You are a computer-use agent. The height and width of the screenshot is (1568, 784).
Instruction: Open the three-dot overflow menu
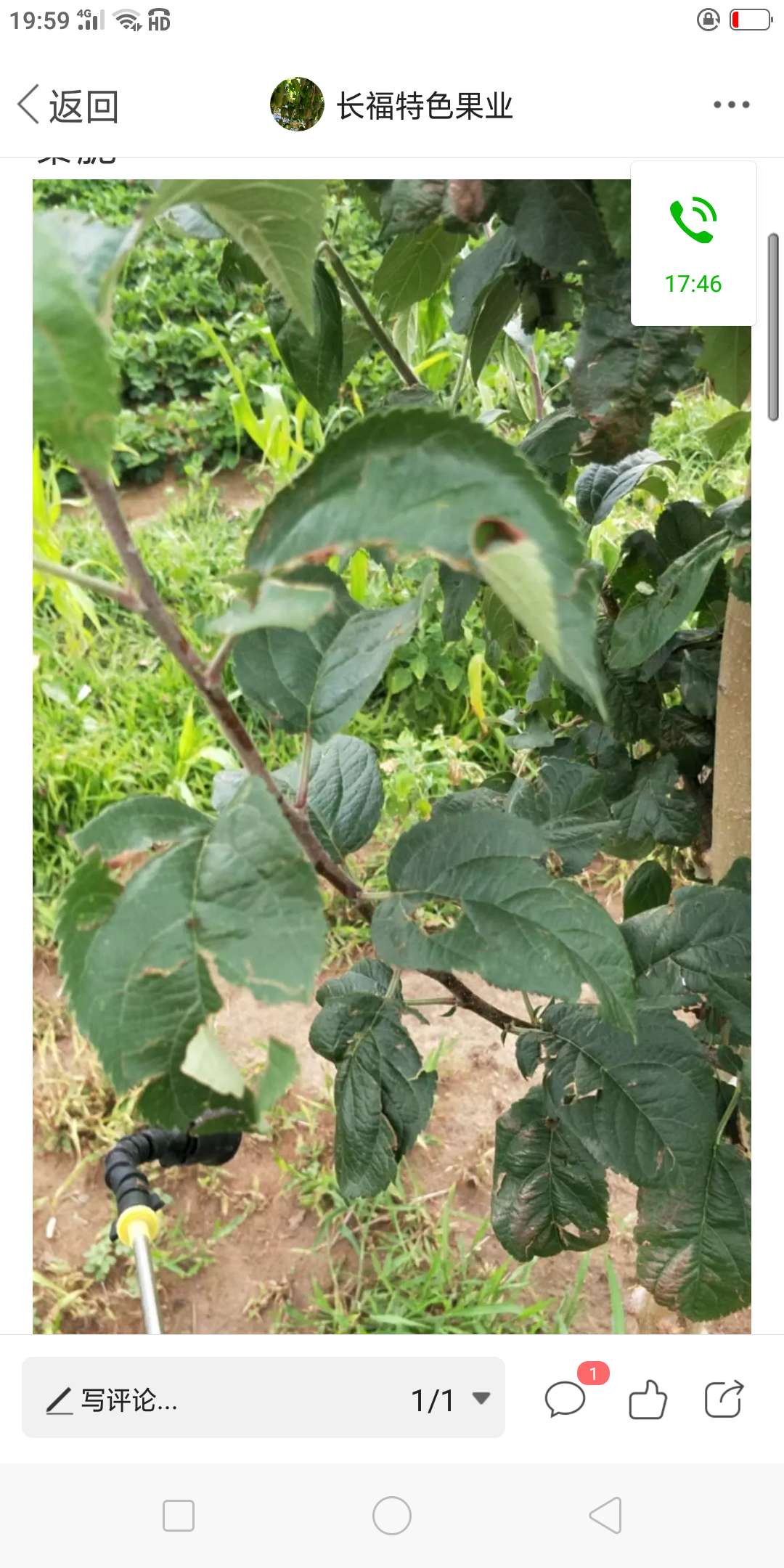[731, 105]
